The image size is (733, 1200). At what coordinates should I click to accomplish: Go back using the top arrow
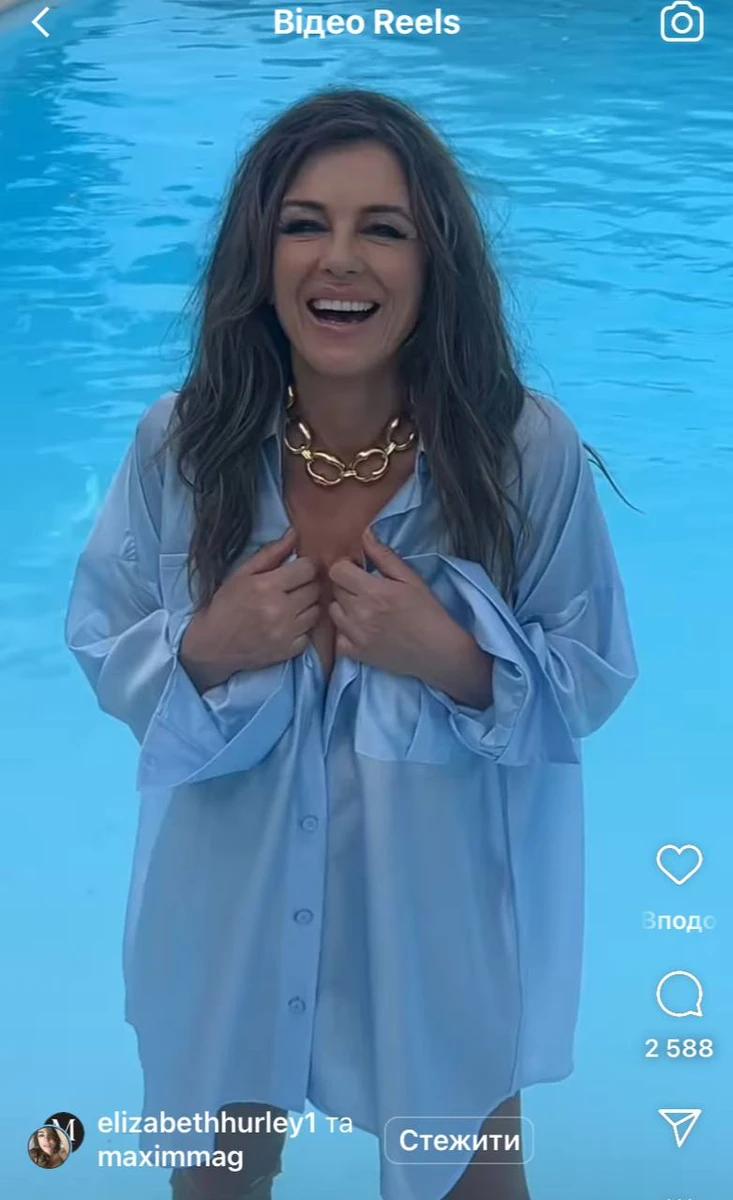(41, 22)
